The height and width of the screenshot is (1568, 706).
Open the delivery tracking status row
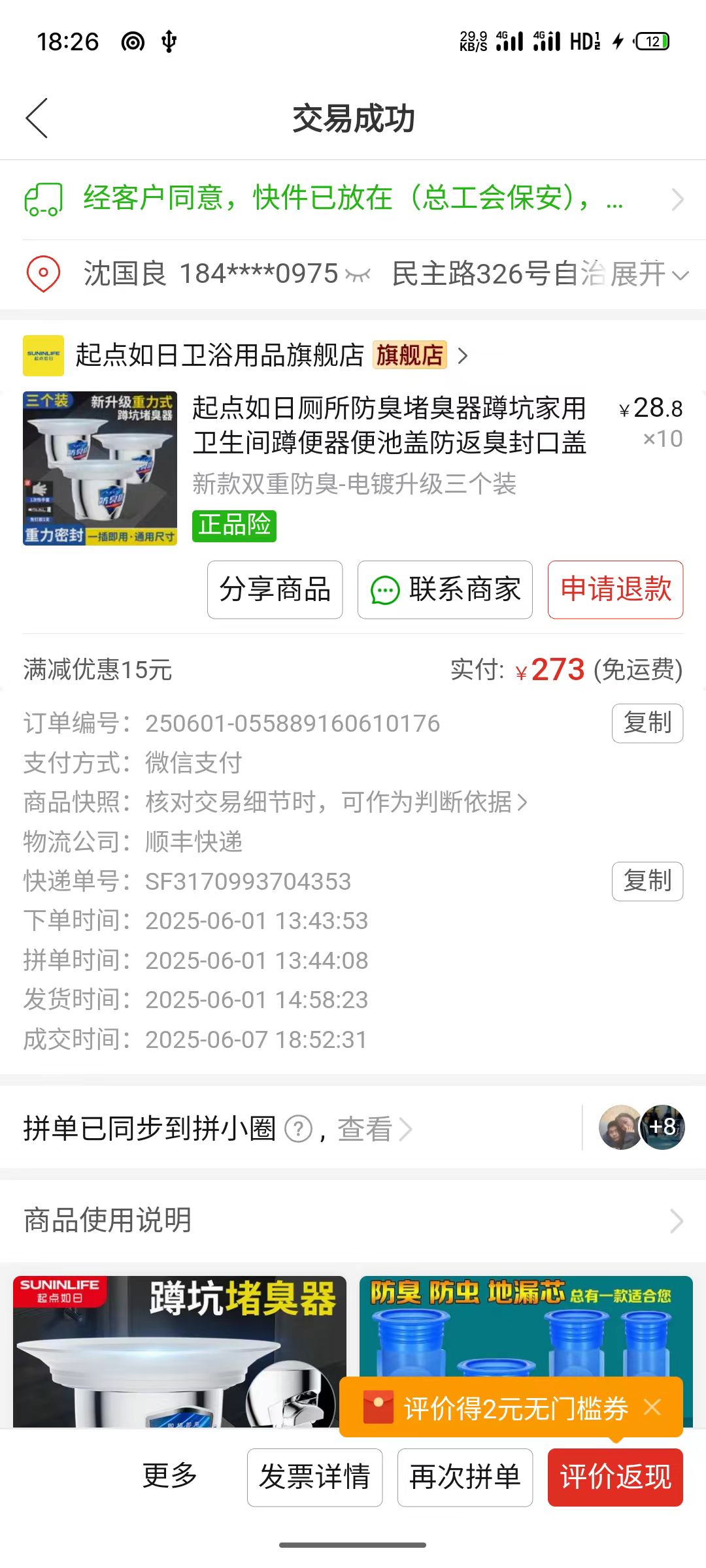coord(353,199)
